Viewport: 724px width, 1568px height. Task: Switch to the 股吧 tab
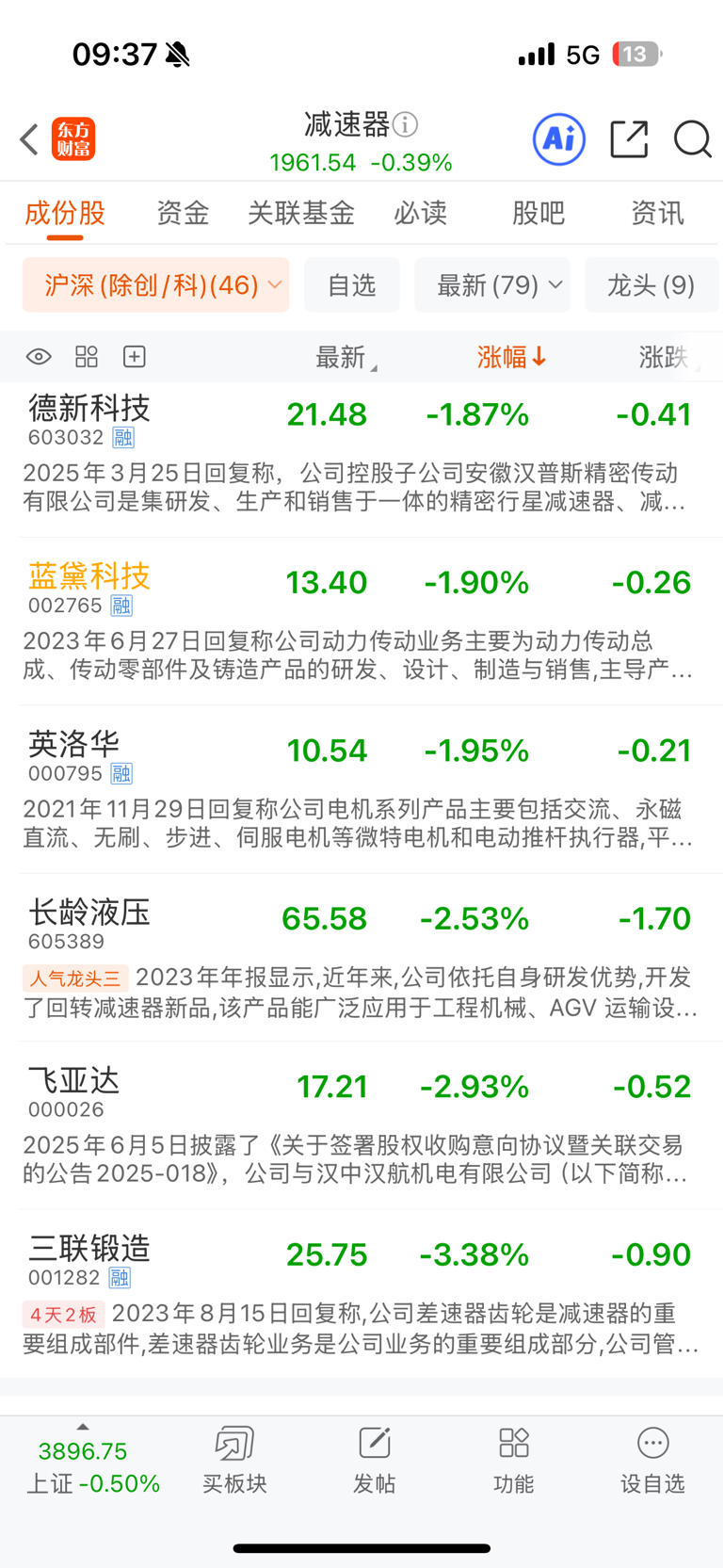[539, 213]
